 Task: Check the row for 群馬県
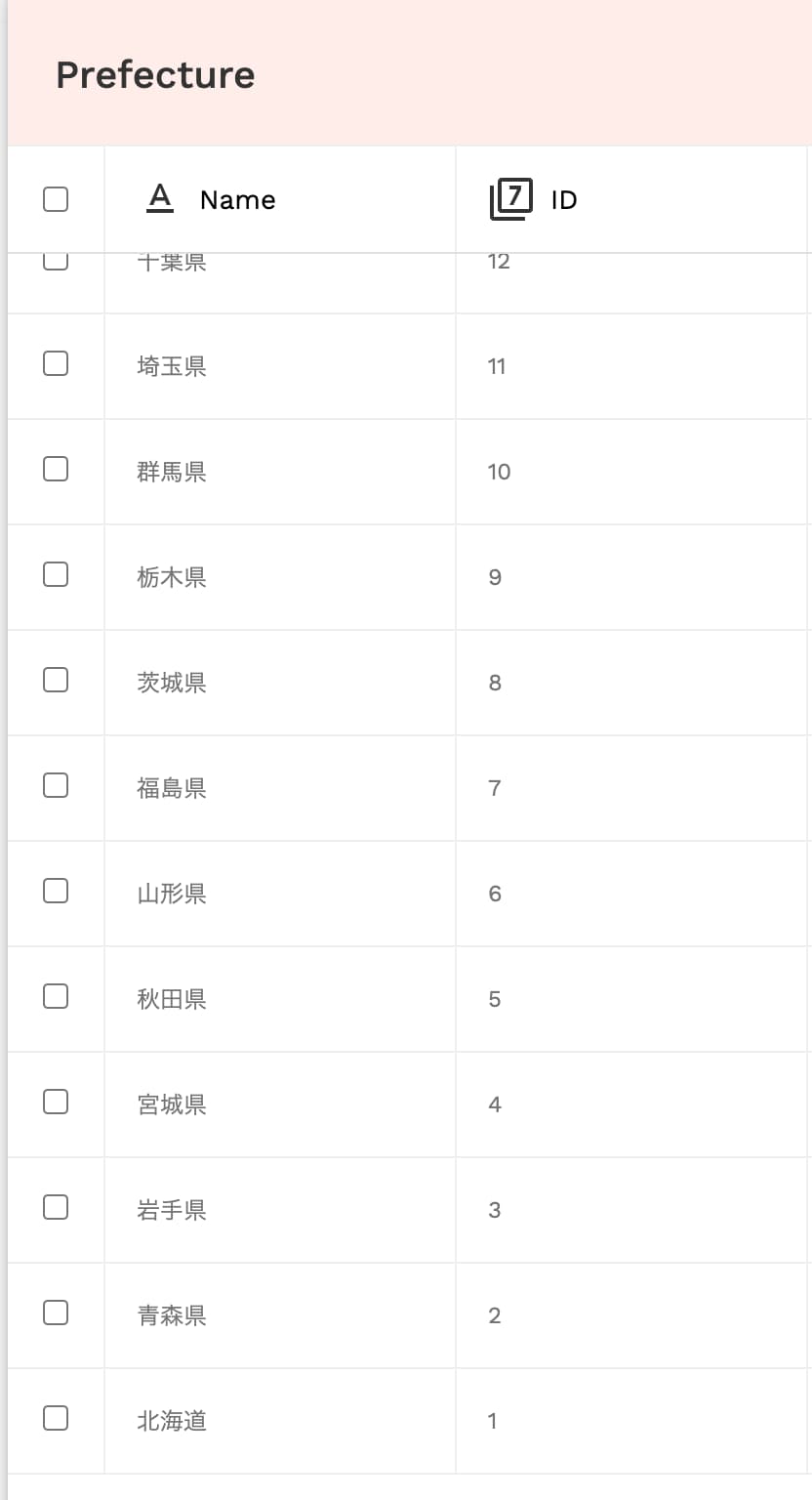point(56,469)
